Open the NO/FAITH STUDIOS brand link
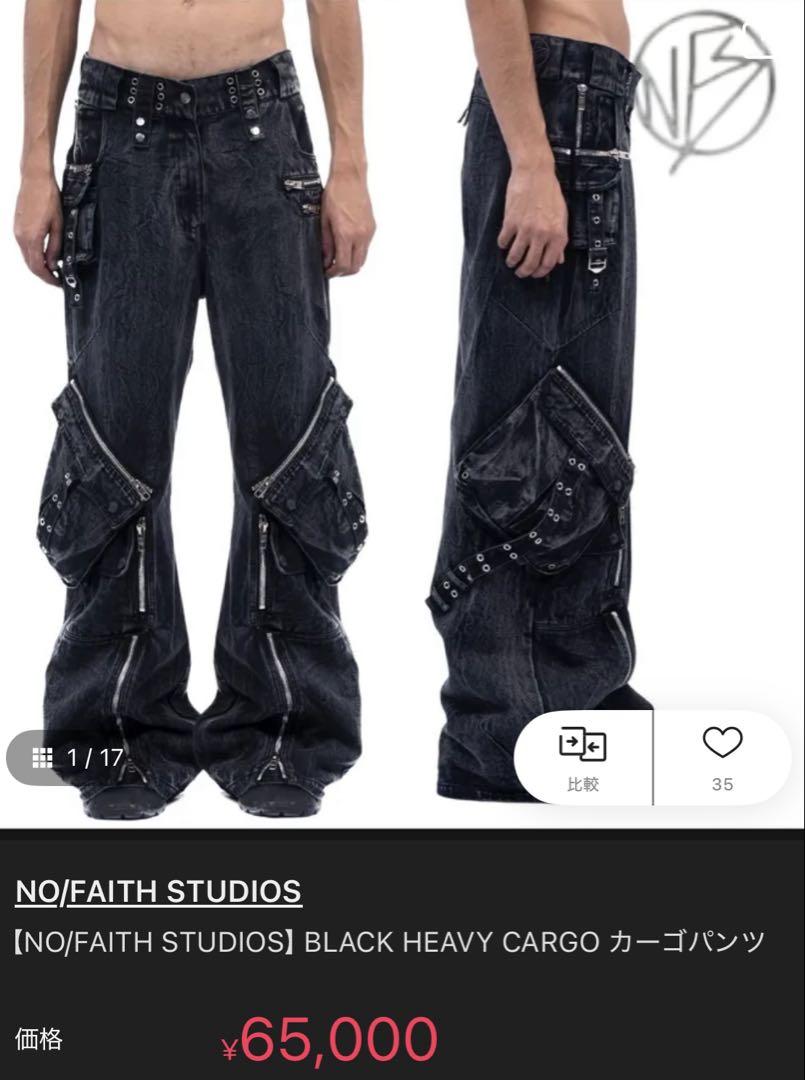 tap(158, 891)
